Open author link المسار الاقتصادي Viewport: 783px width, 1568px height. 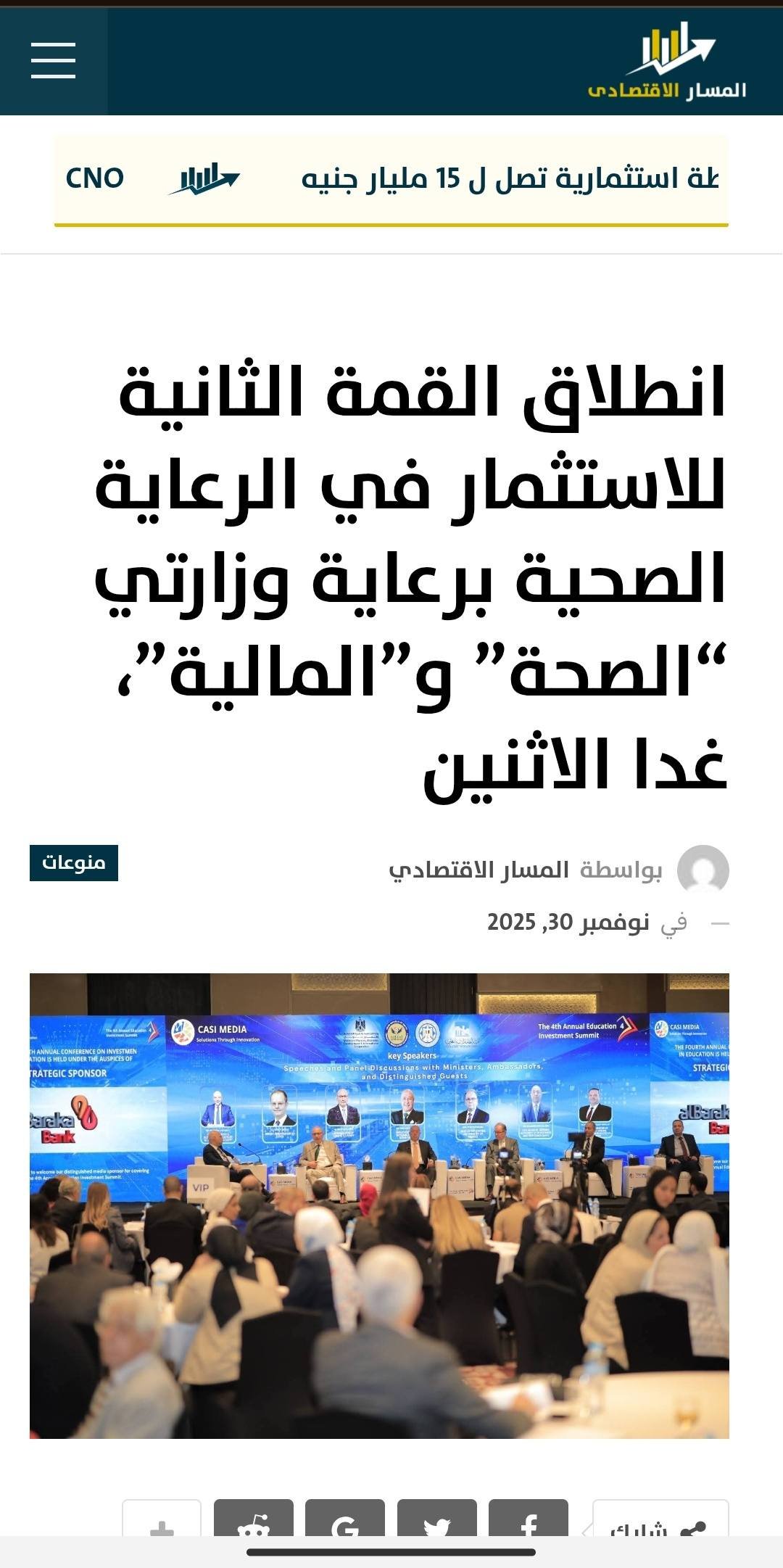click(x=478, y=870)
